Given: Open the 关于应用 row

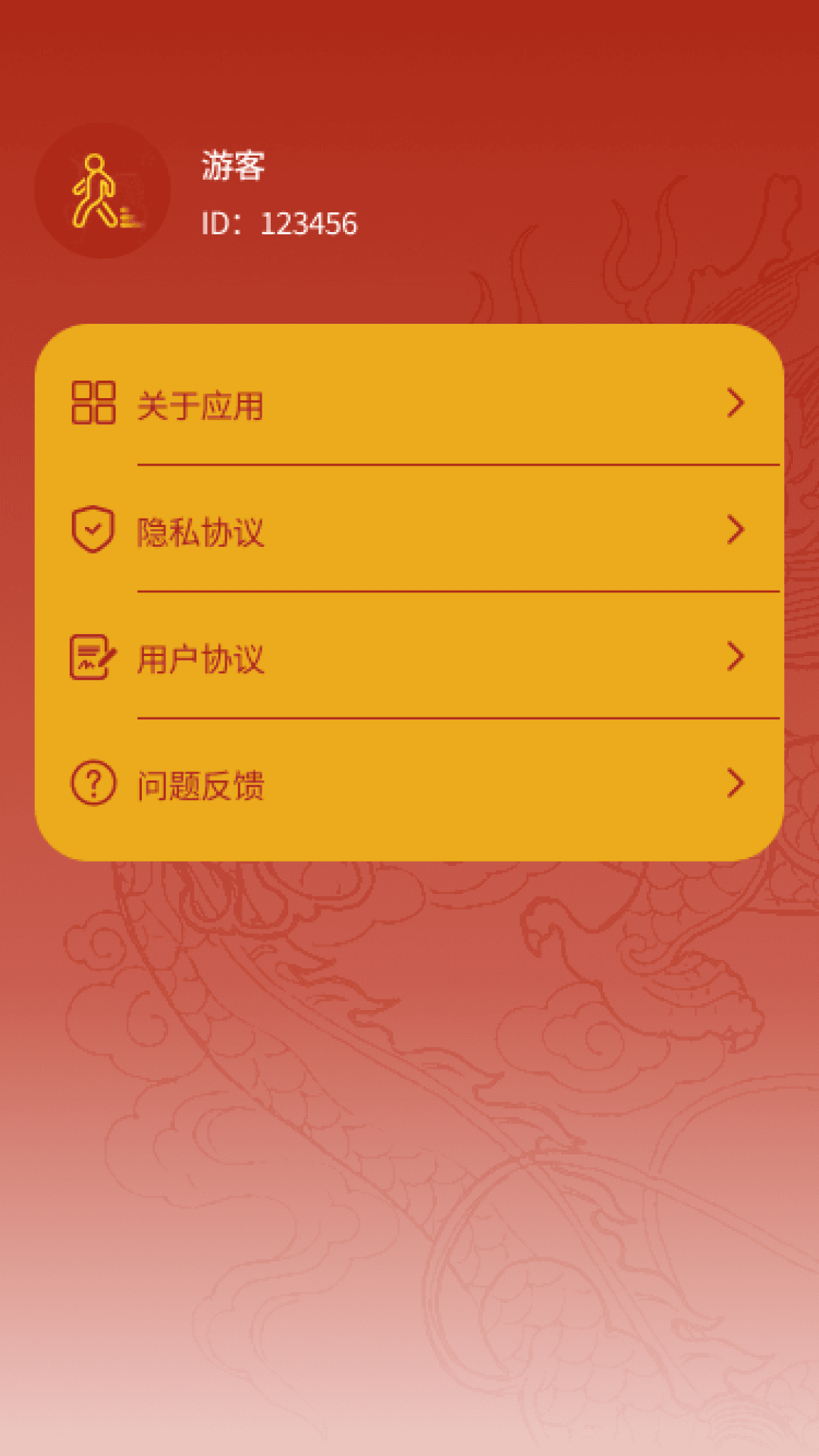Looking at the screenshot, I should [x=409, y=404].
